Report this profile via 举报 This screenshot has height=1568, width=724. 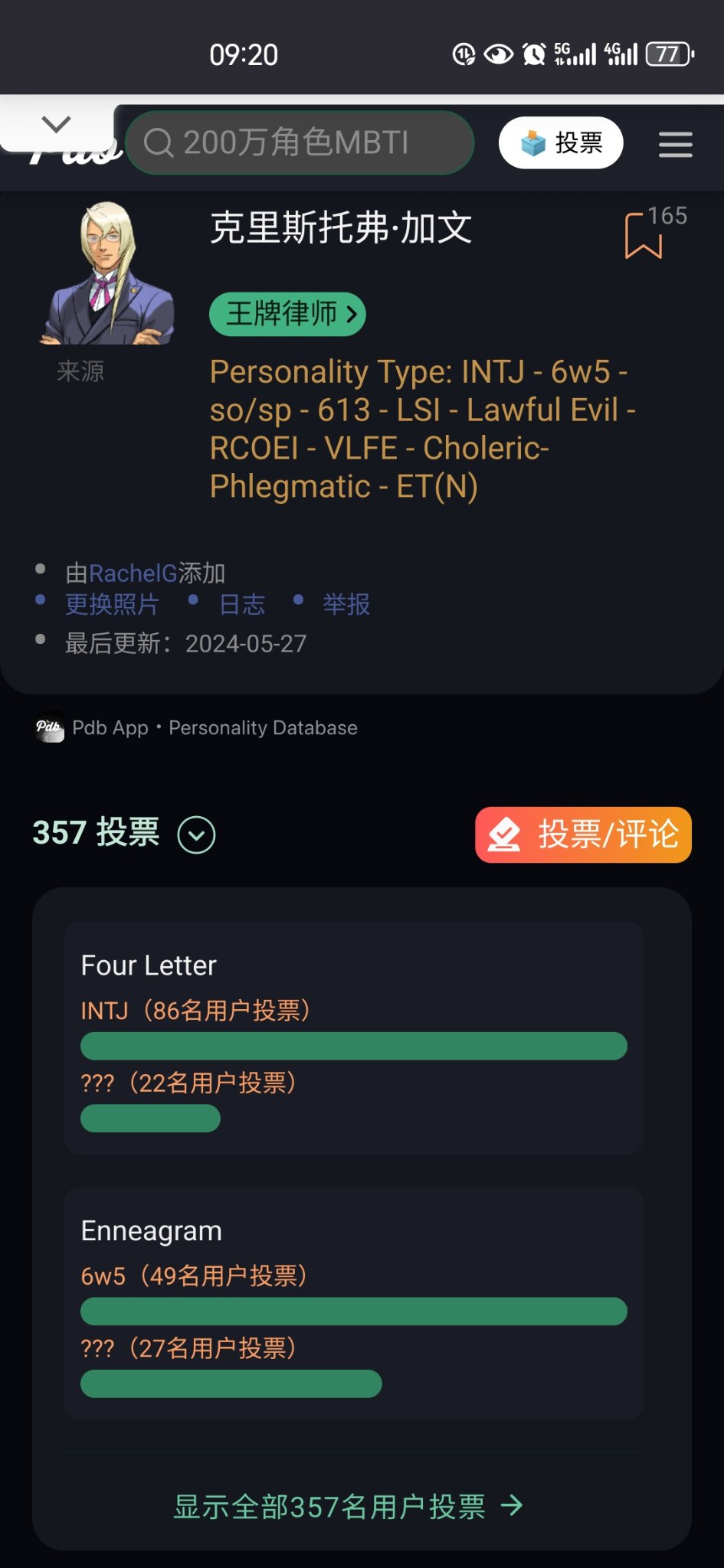(x=346, y=605)
